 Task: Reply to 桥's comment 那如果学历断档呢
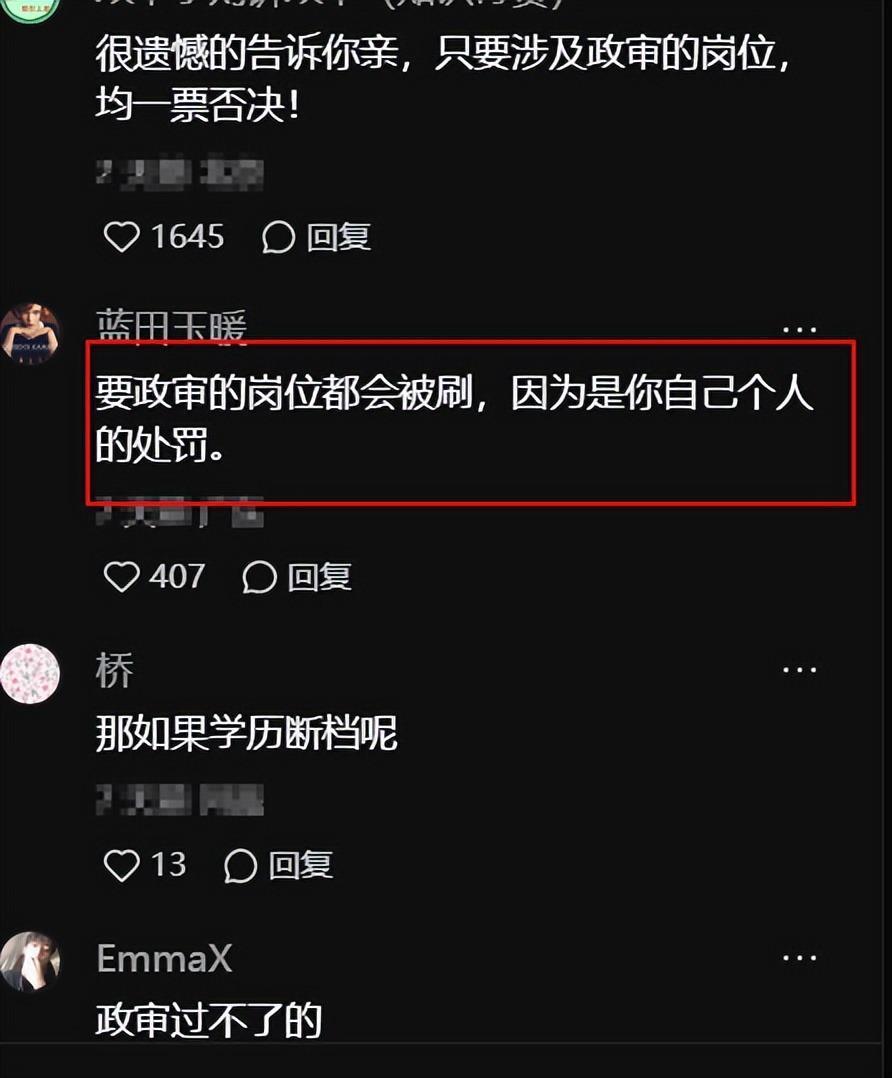coord(279,865)
